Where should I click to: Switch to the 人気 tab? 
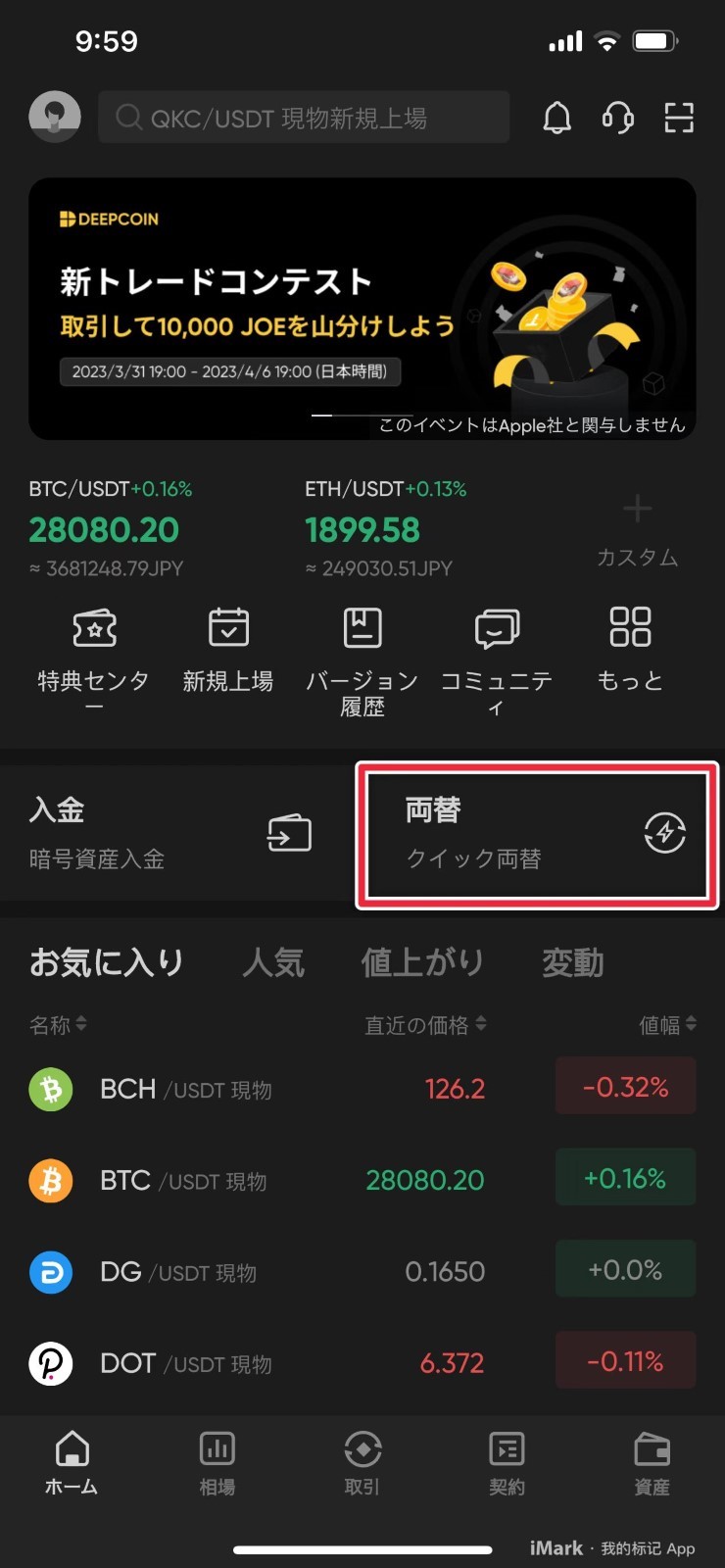(273, 962)
